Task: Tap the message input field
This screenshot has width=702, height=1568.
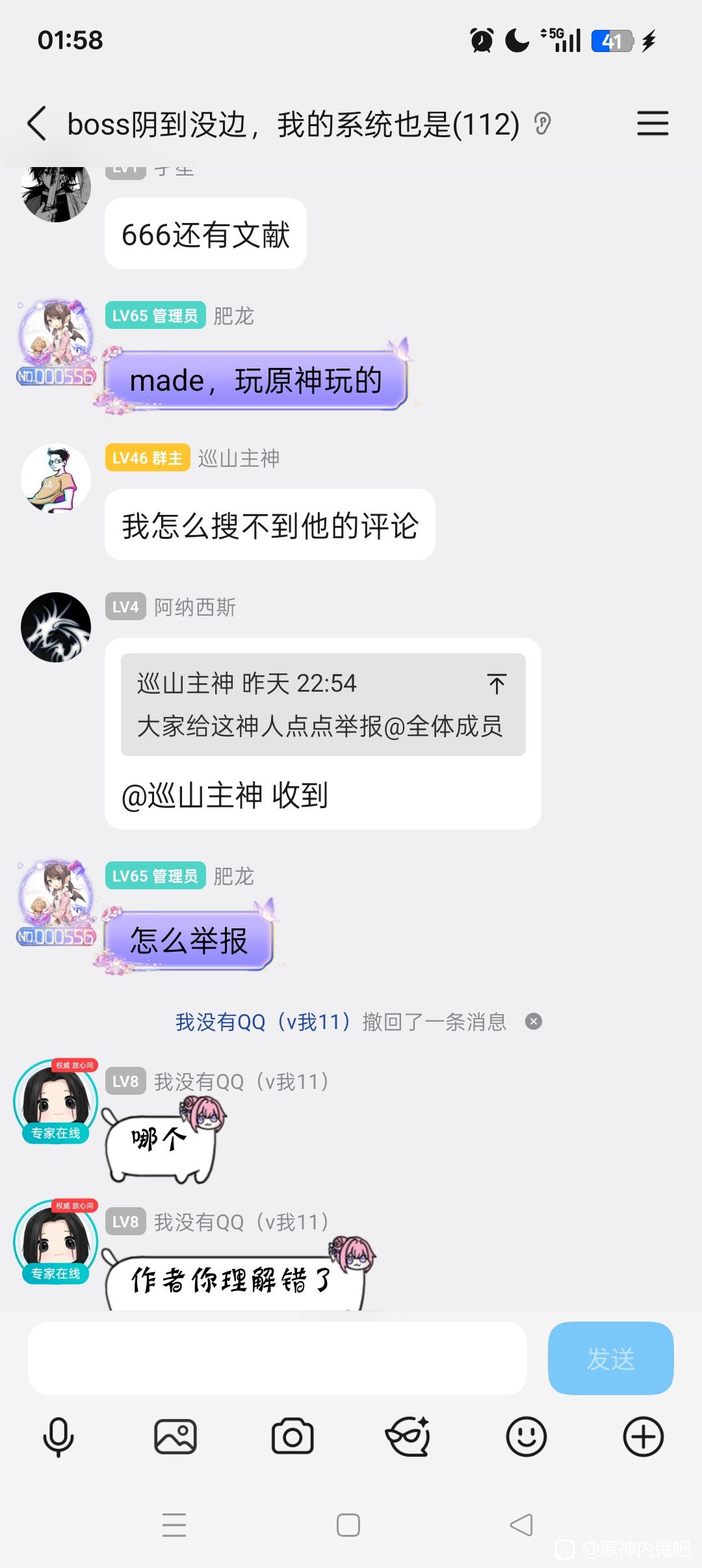Action: coord(277,1359)
